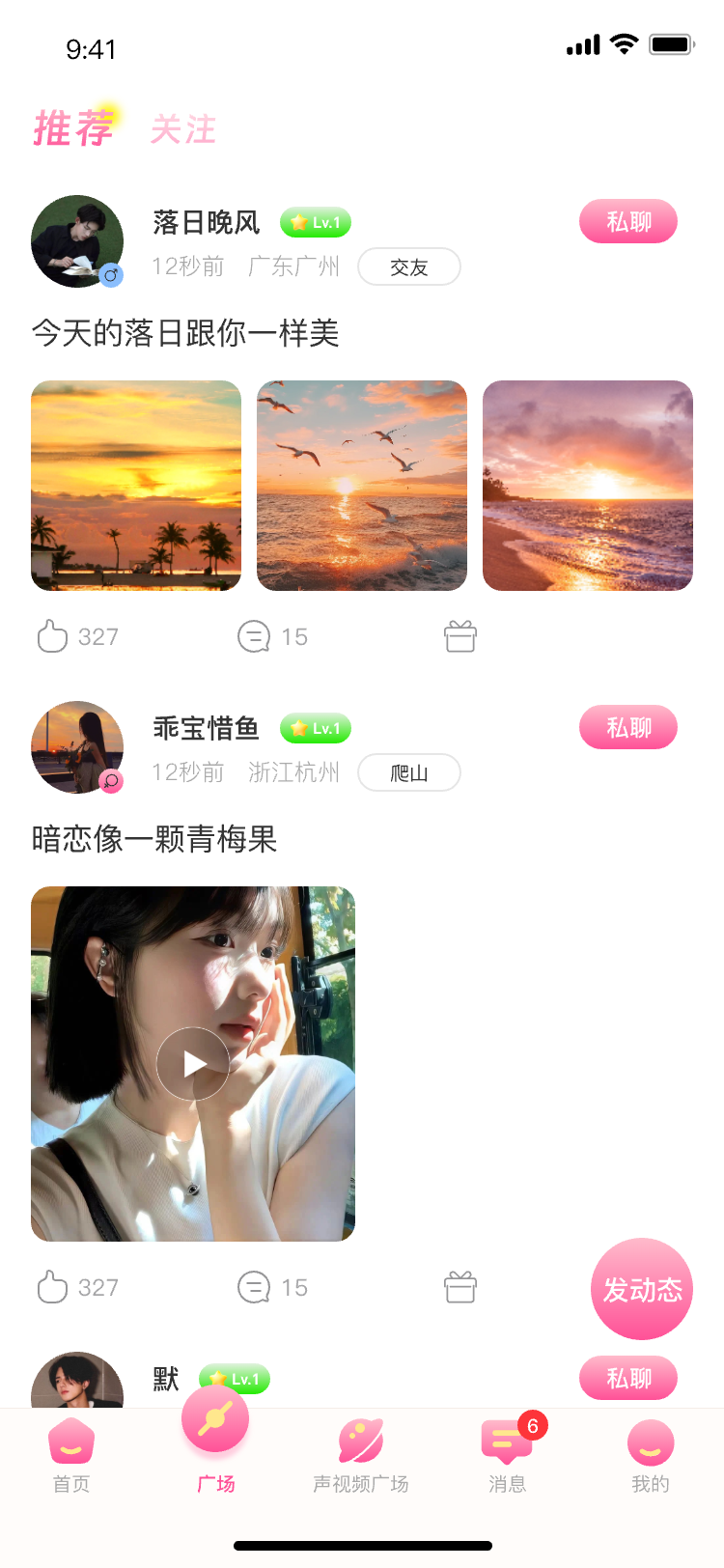The width and height of the screenshot is (724, 1568).
Task: Send a gift on the sunset post
Action: coord(460,636)
